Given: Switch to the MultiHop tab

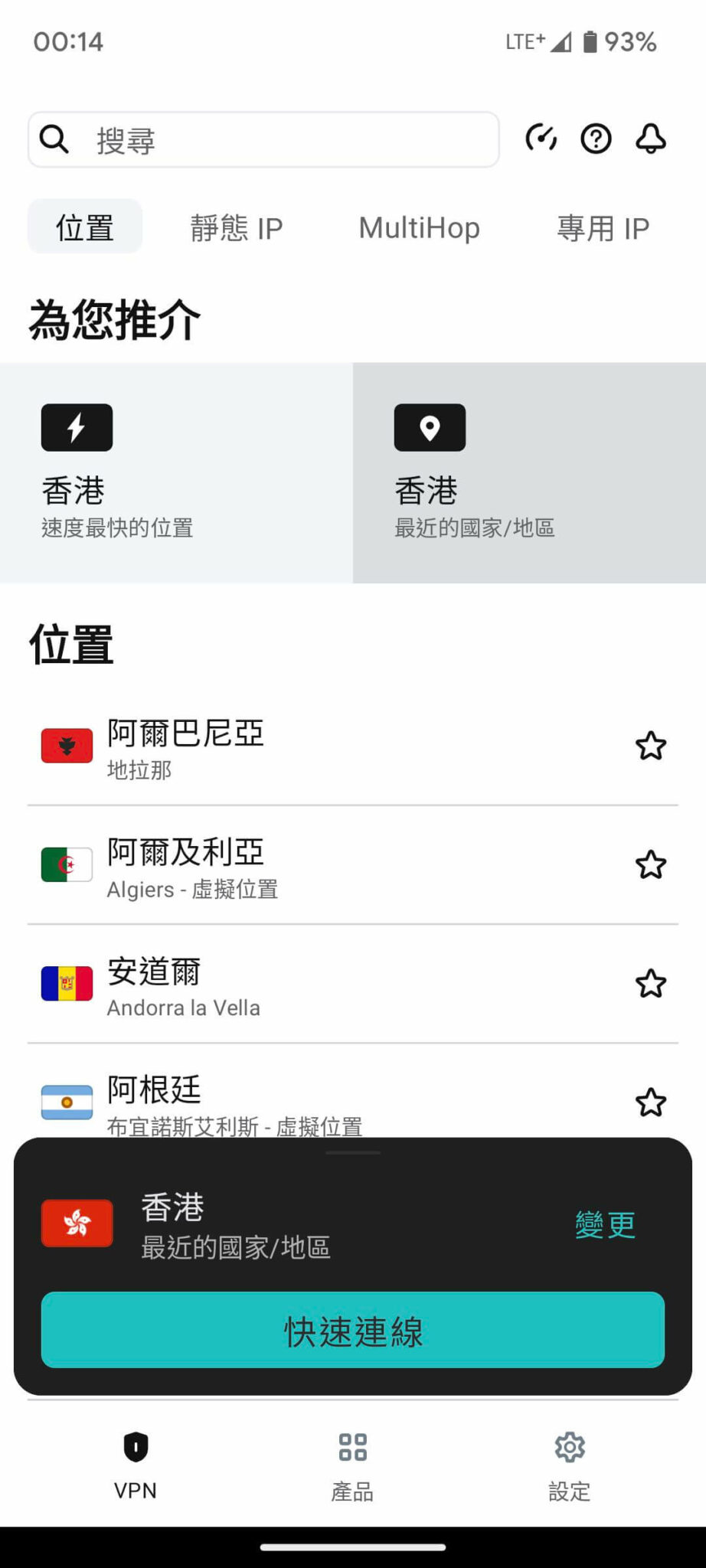Looking at the screenshot, I should (419, 227).
